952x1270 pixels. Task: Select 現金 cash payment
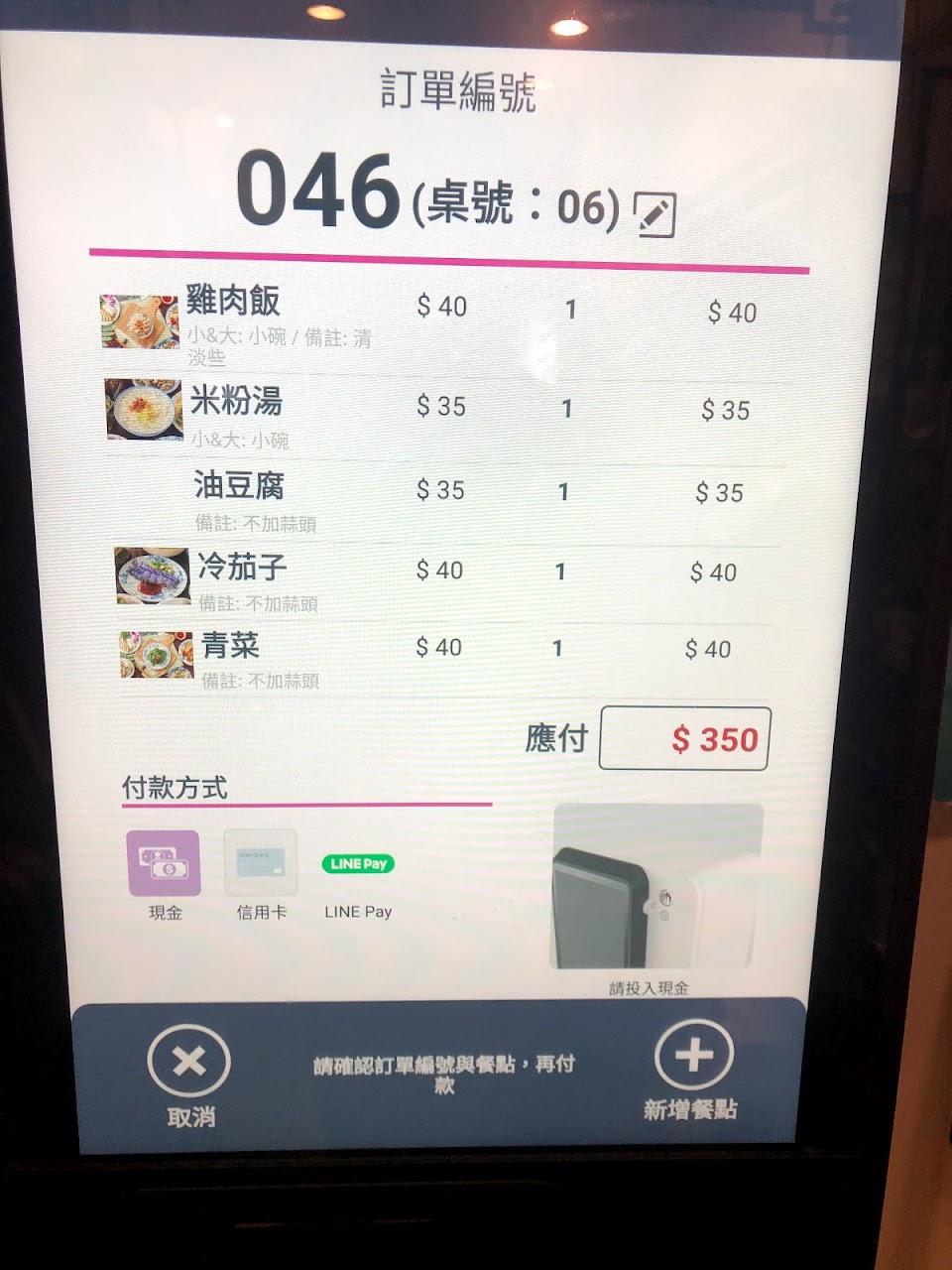(x=164, y=875)
